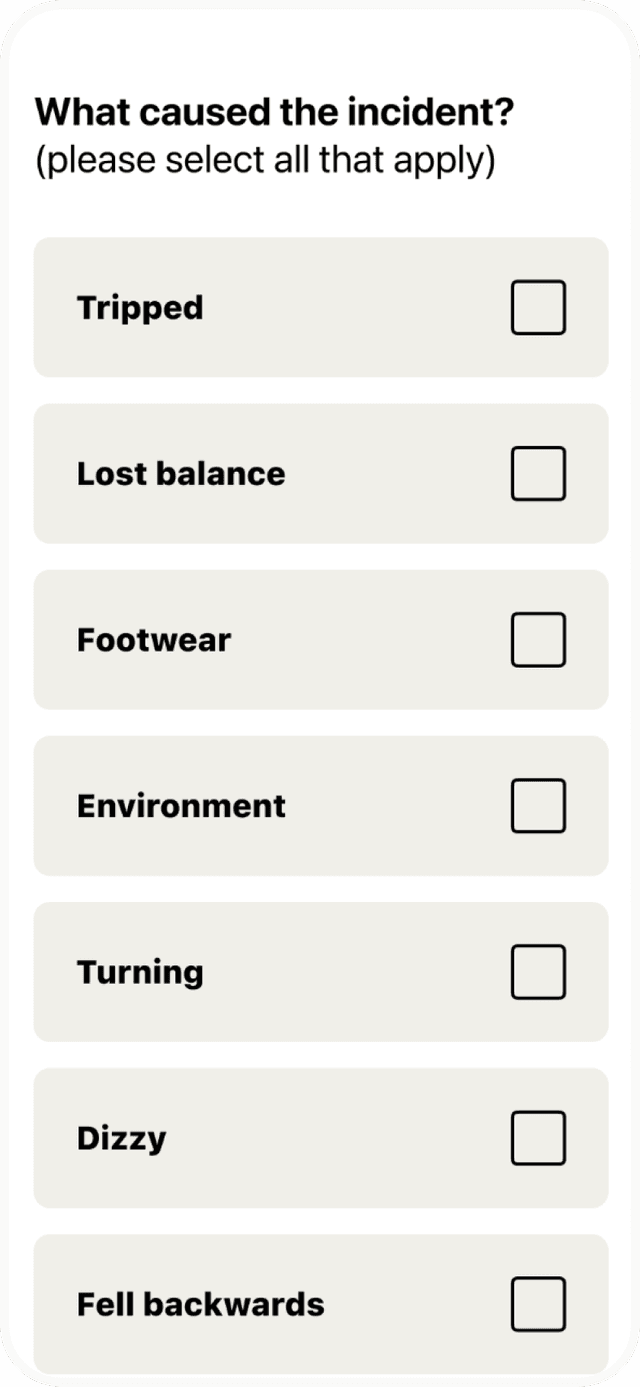Choose the Turning checkbox
This screenshot has width=640, height=1387.
[538, 971]
